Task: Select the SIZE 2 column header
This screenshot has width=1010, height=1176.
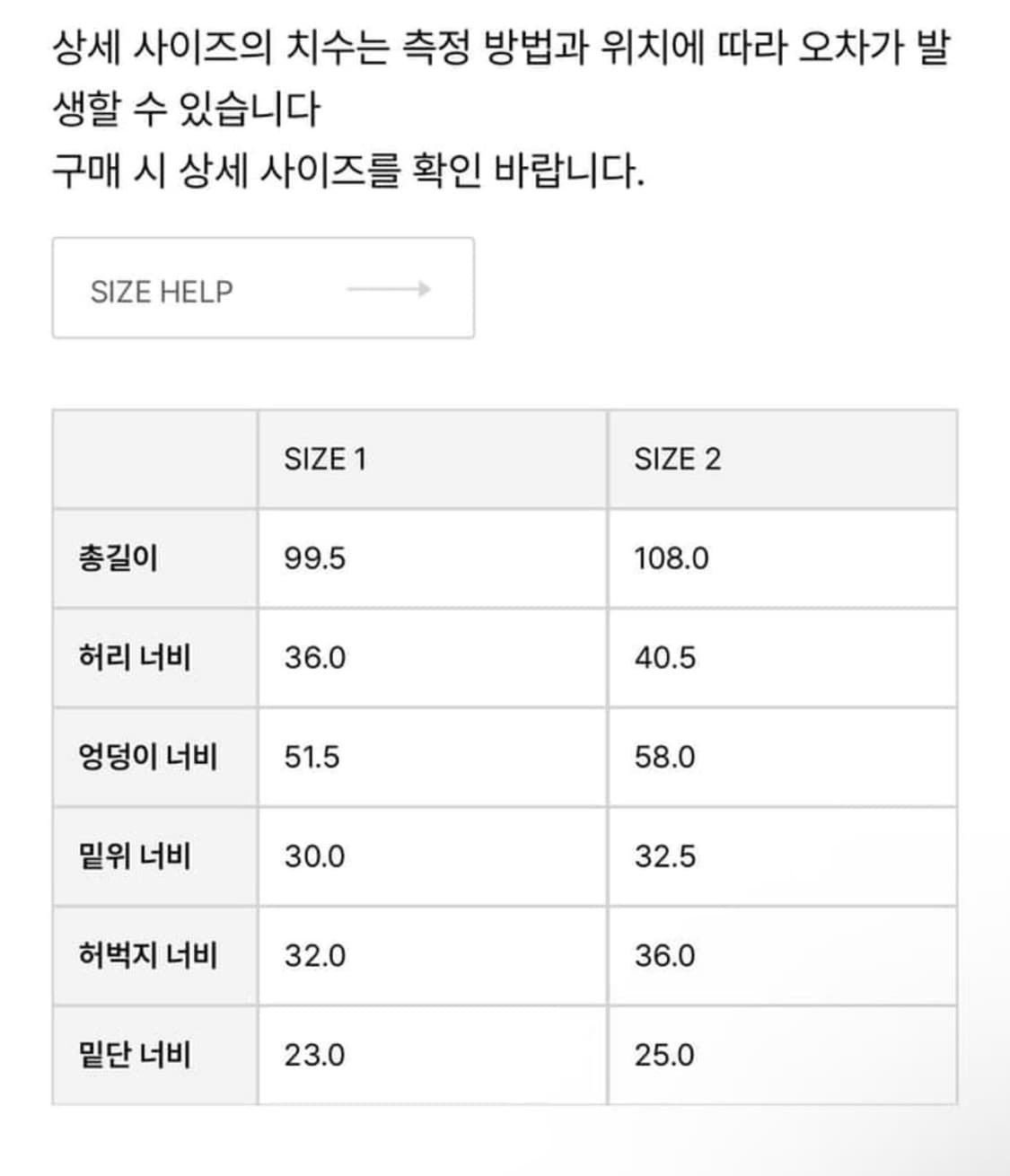Action: tap(680, 459)
